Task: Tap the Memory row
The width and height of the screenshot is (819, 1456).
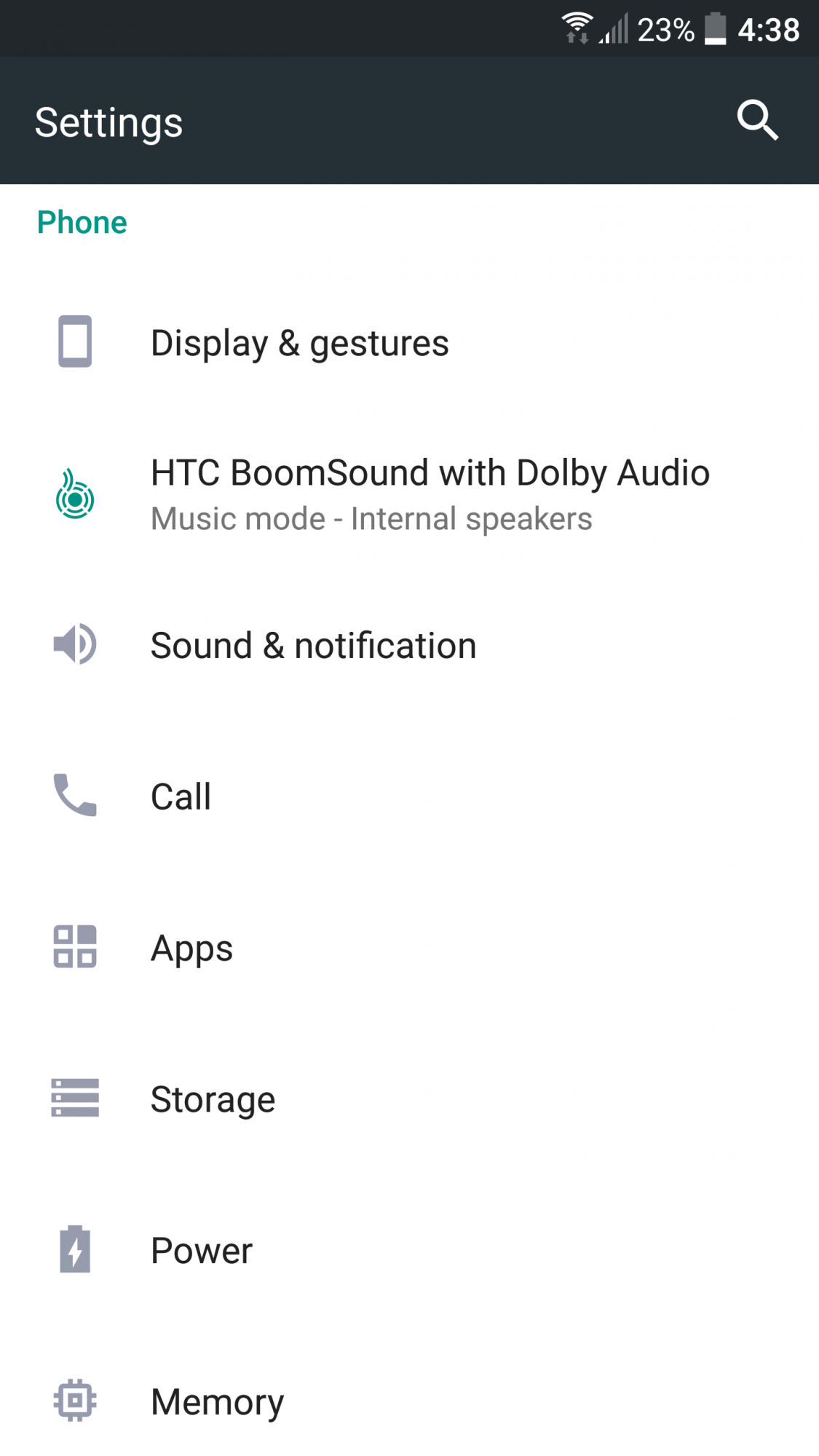Action: point(217,1401)
